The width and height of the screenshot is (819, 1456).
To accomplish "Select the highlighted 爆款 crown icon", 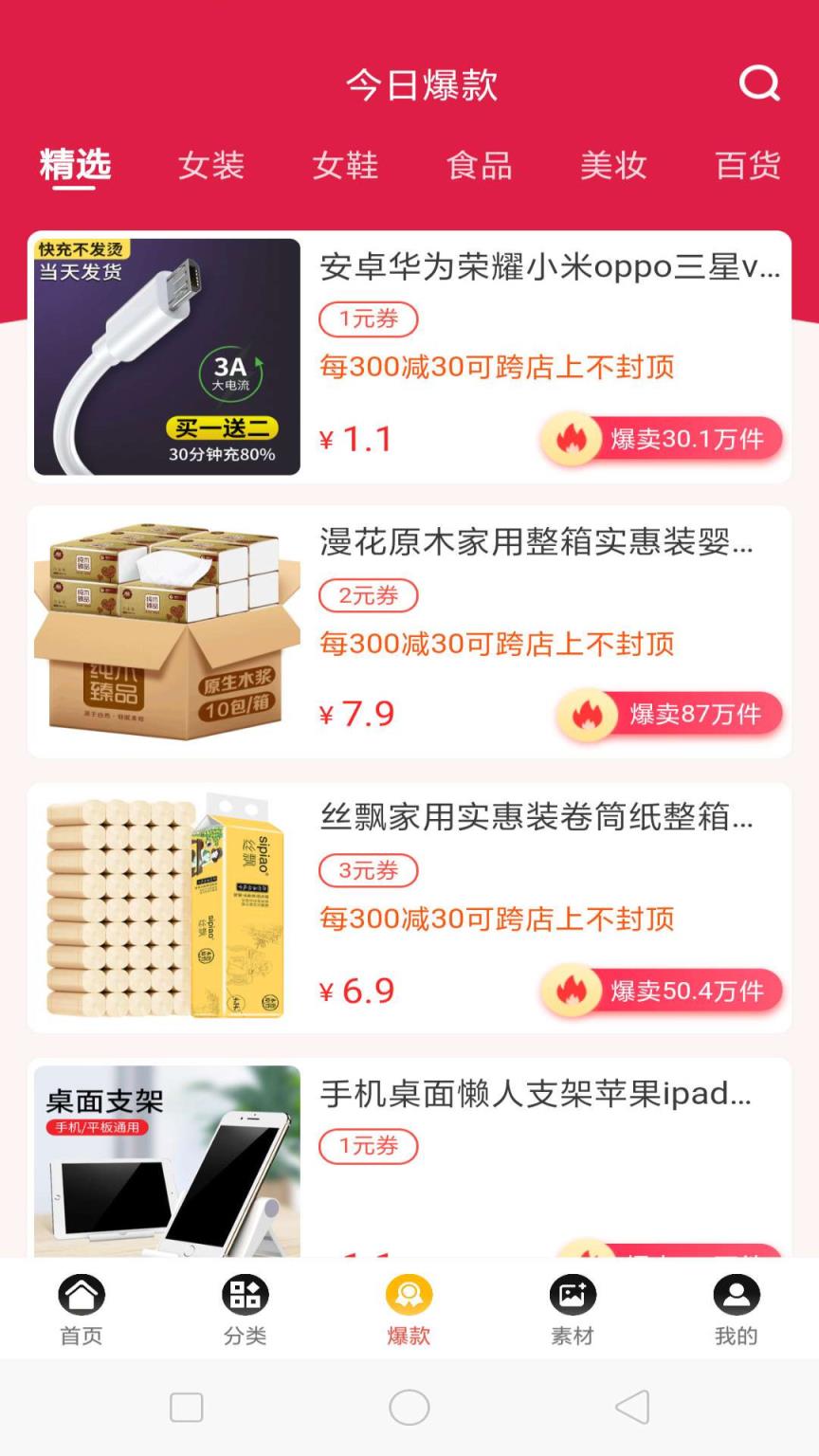I will pyautogui.click(x=409, y=1295).
